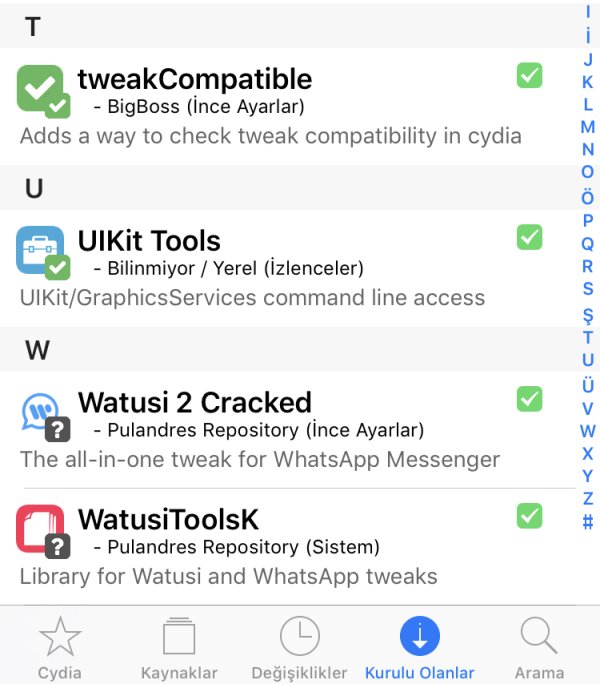Open the UIKit Tools package
The image size is (600, 684).
point(270,267)
